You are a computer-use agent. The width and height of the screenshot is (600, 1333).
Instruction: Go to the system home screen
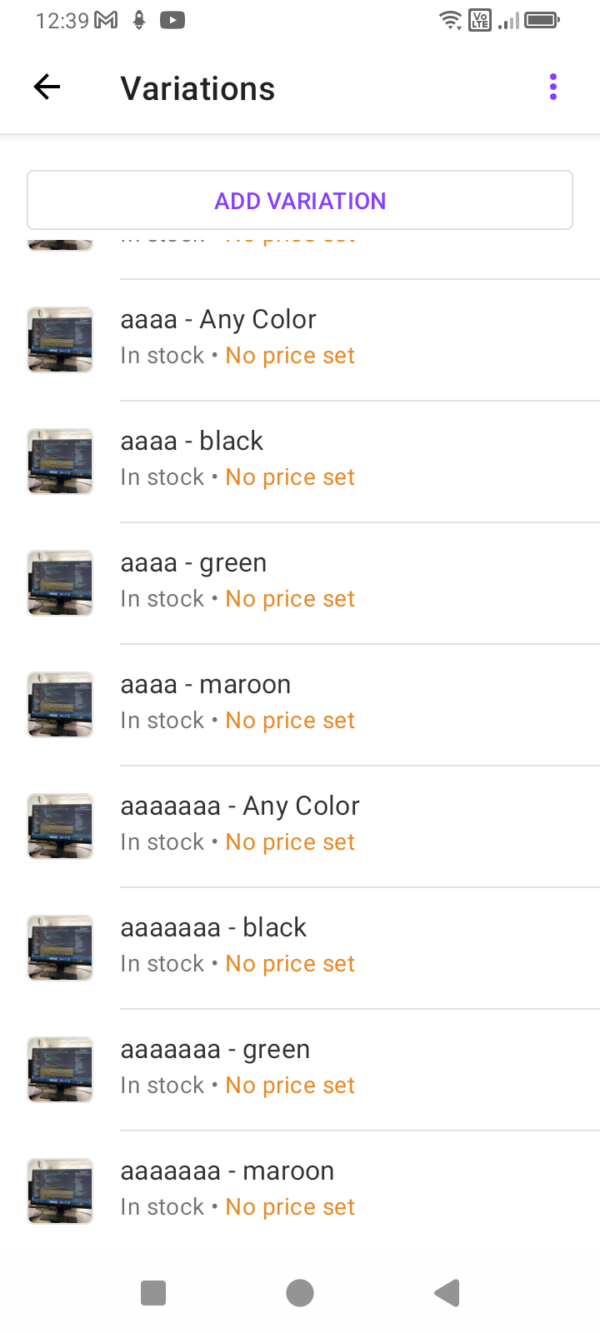coord(300,1293)
